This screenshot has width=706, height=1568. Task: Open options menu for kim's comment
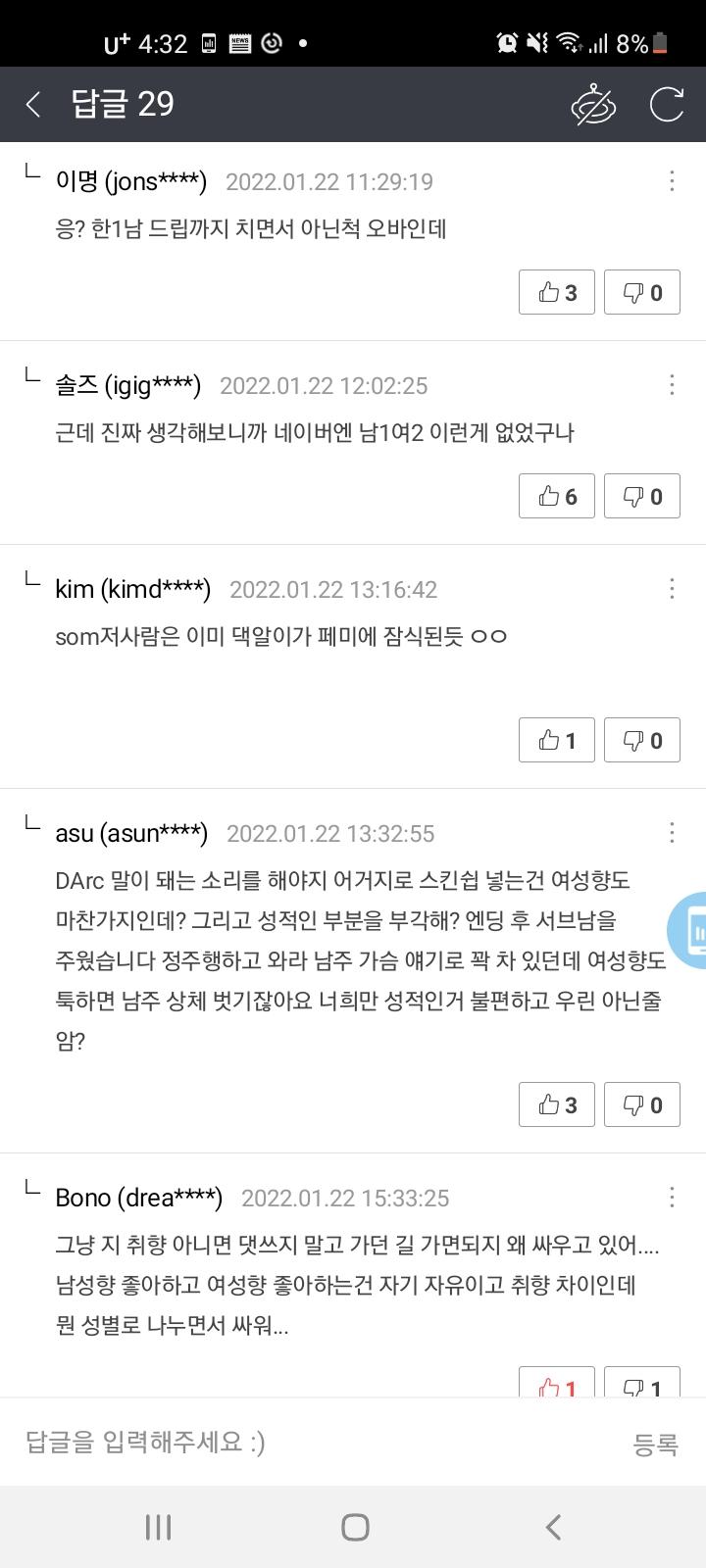click(672, 588)
